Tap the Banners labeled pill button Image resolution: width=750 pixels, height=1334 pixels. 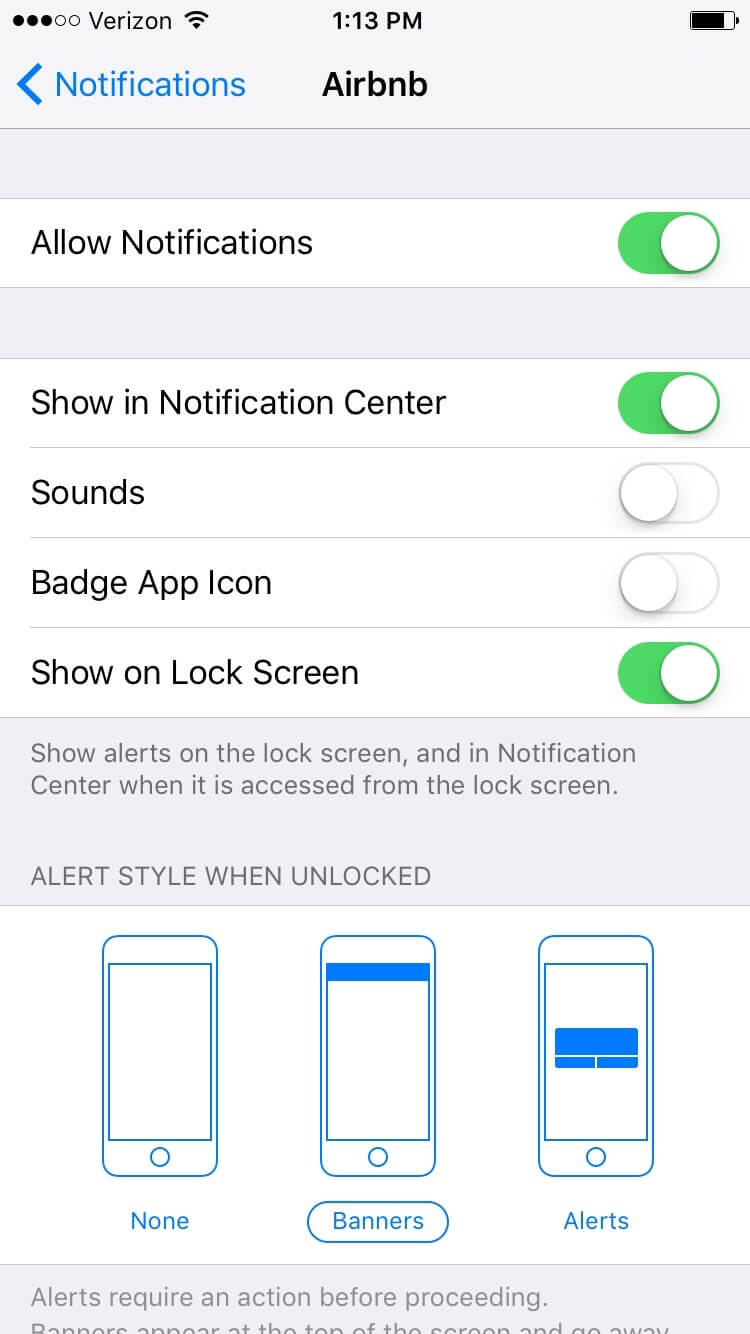(x=377, y=1221)
